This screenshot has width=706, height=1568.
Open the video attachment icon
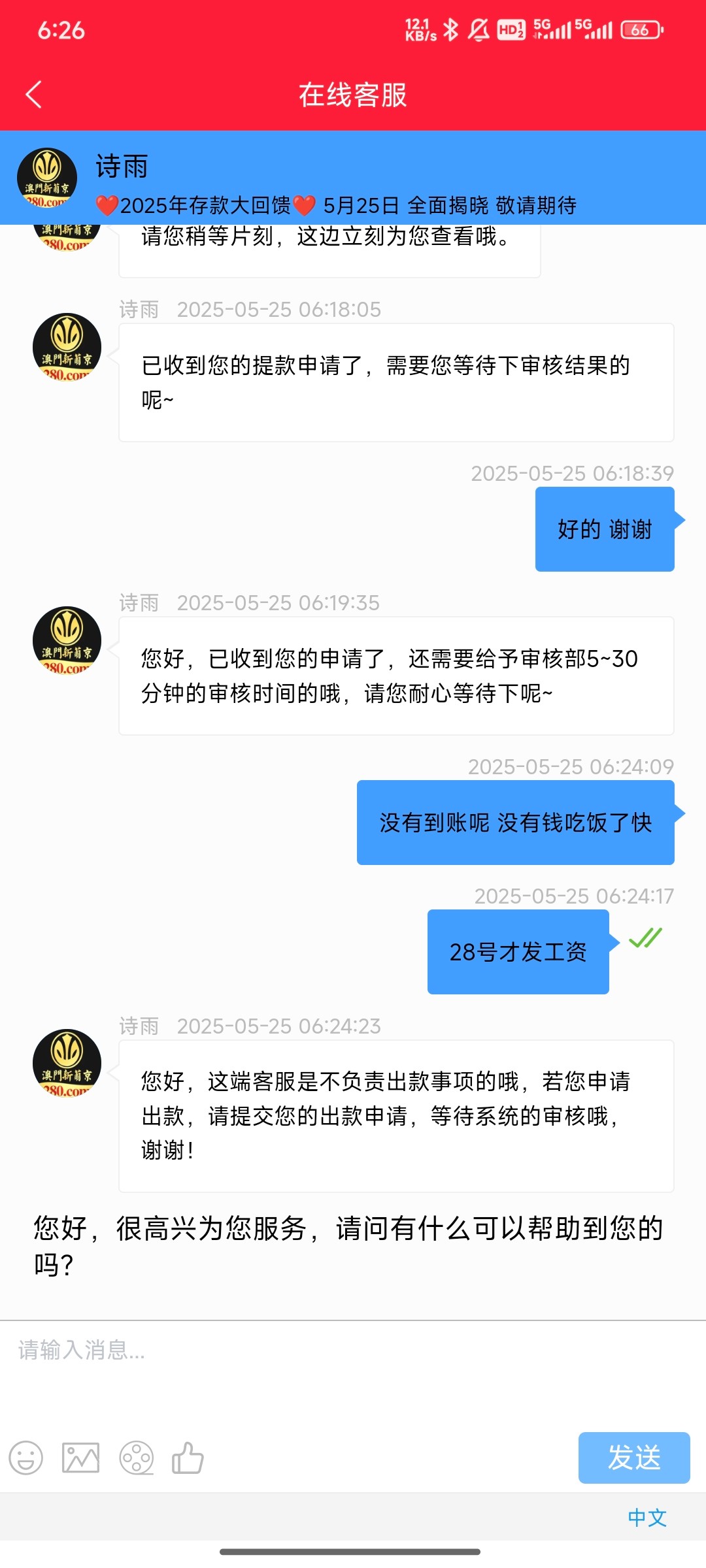(x=136, y=1458)
